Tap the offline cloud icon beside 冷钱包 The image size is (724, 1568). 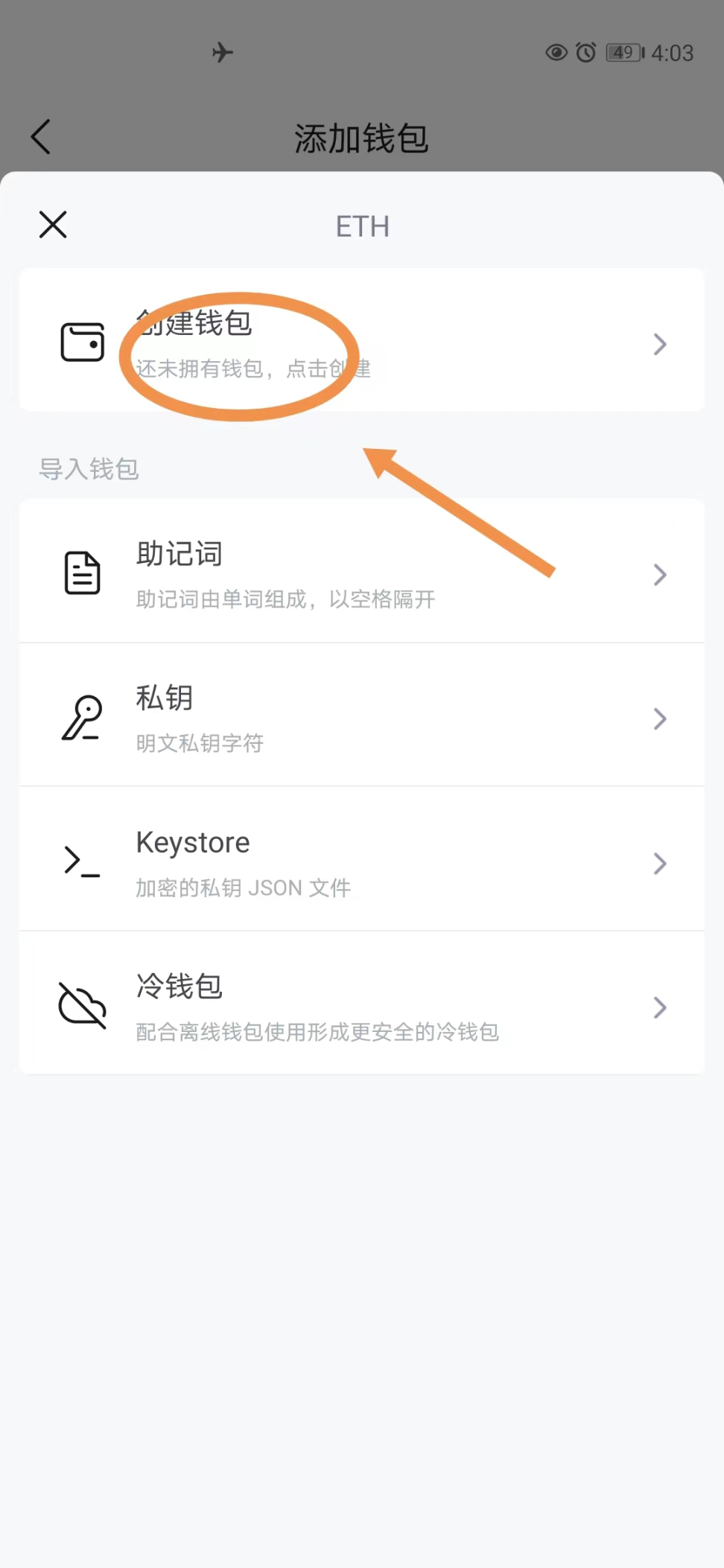82,1005
